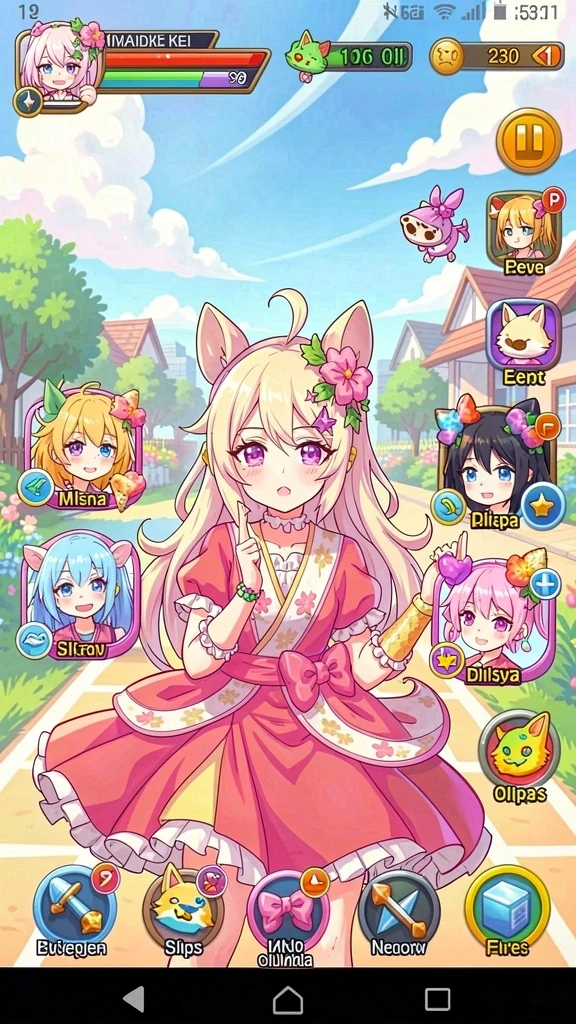Viewport: 576px width, 1024px height.
Task: Open the Slips fox menu
Action: [183, 909]
